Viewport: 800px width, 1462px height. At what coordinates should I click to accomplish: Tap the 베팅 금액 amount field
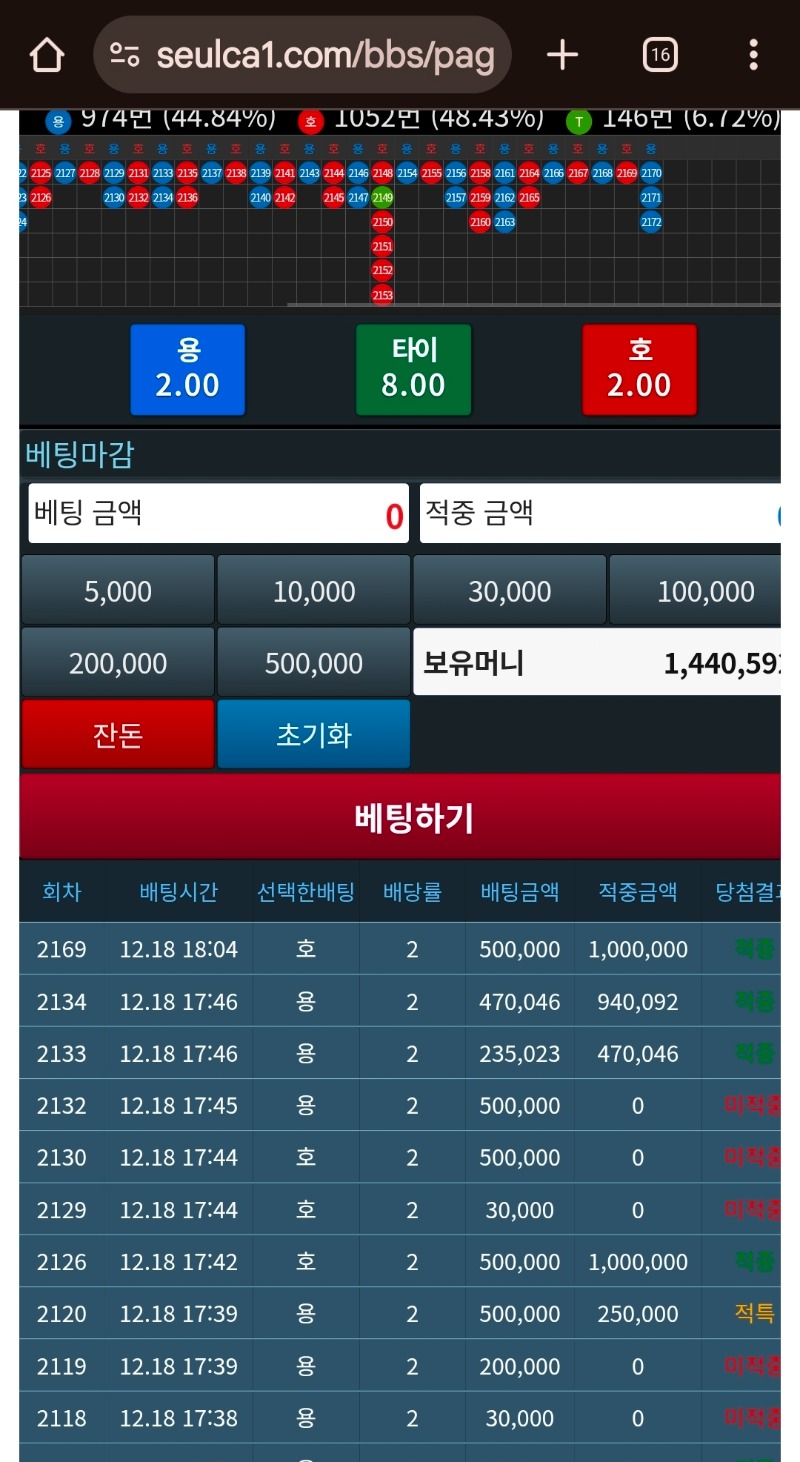click(218, 514)
